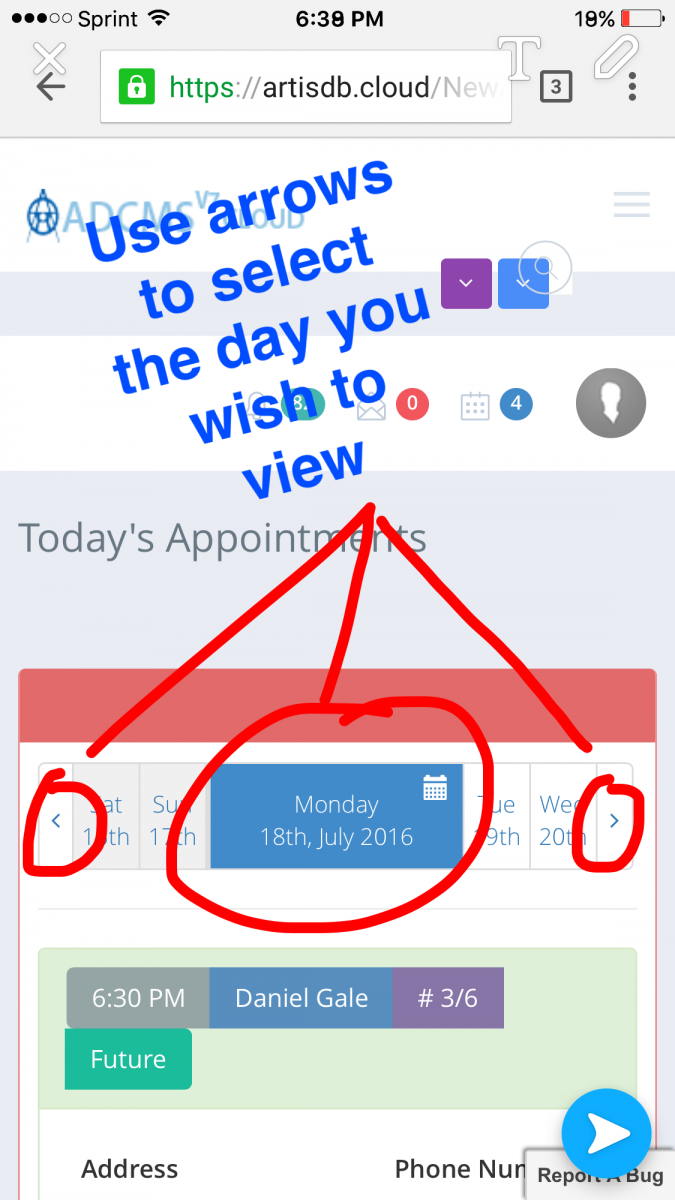The width and height of the screenshot is (675, 1200).
Task: Select Tue 19th in the date strip
Action: pos(497,820)
